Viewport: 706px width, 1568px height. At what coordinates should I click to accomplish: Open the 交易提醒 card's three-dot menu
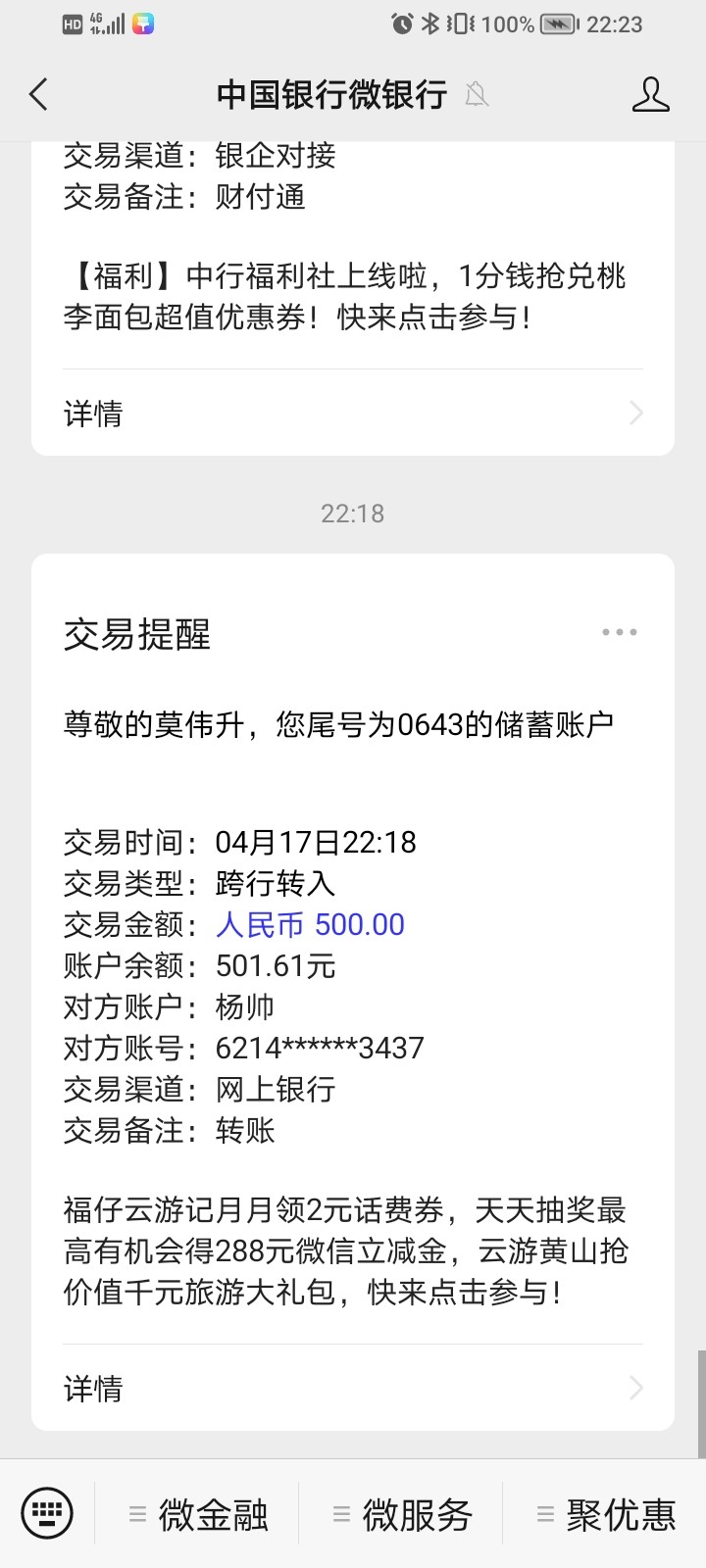(x=619, y=633)
